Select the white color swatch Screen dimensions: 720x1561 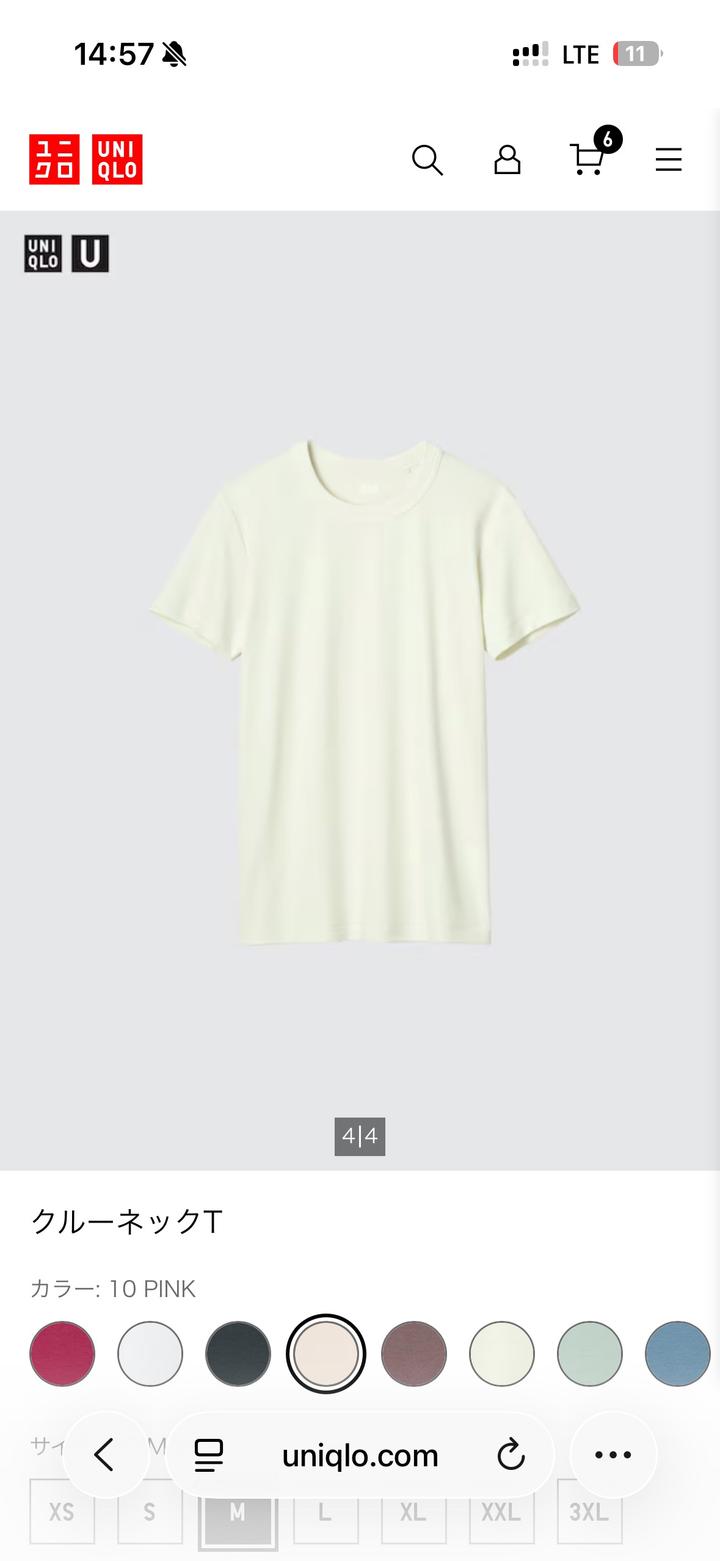150,1354
